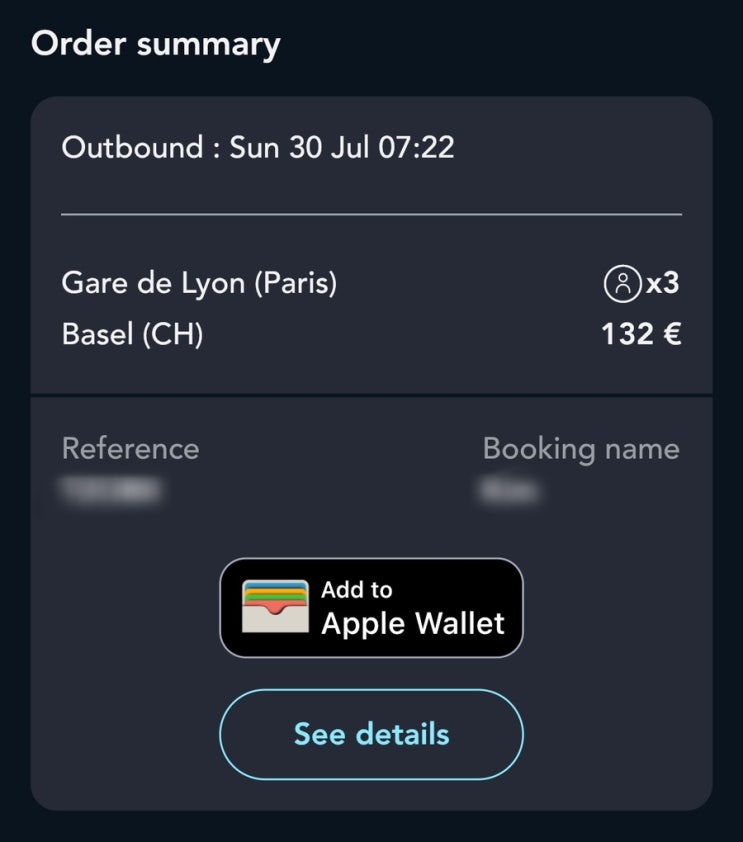Open See details for this order

tap(371, 734)
